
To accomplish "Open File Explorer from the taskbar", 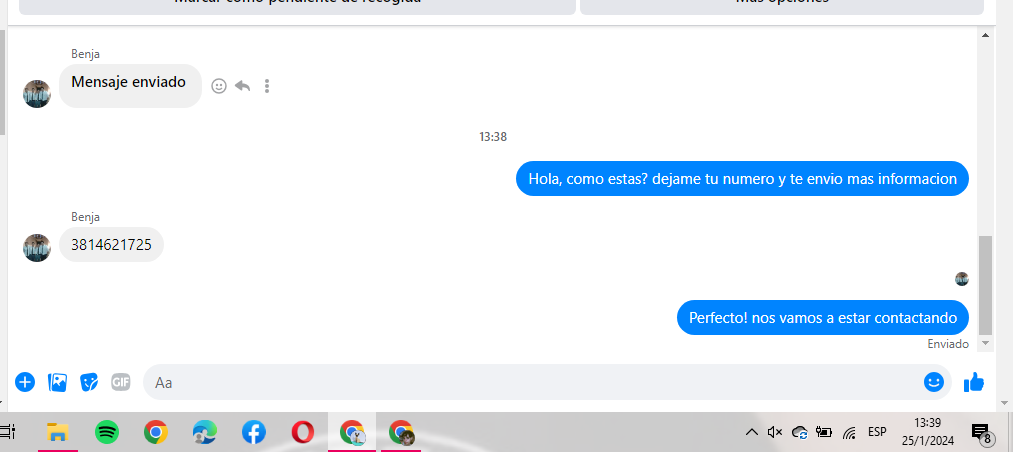I will tap(58, 432).
